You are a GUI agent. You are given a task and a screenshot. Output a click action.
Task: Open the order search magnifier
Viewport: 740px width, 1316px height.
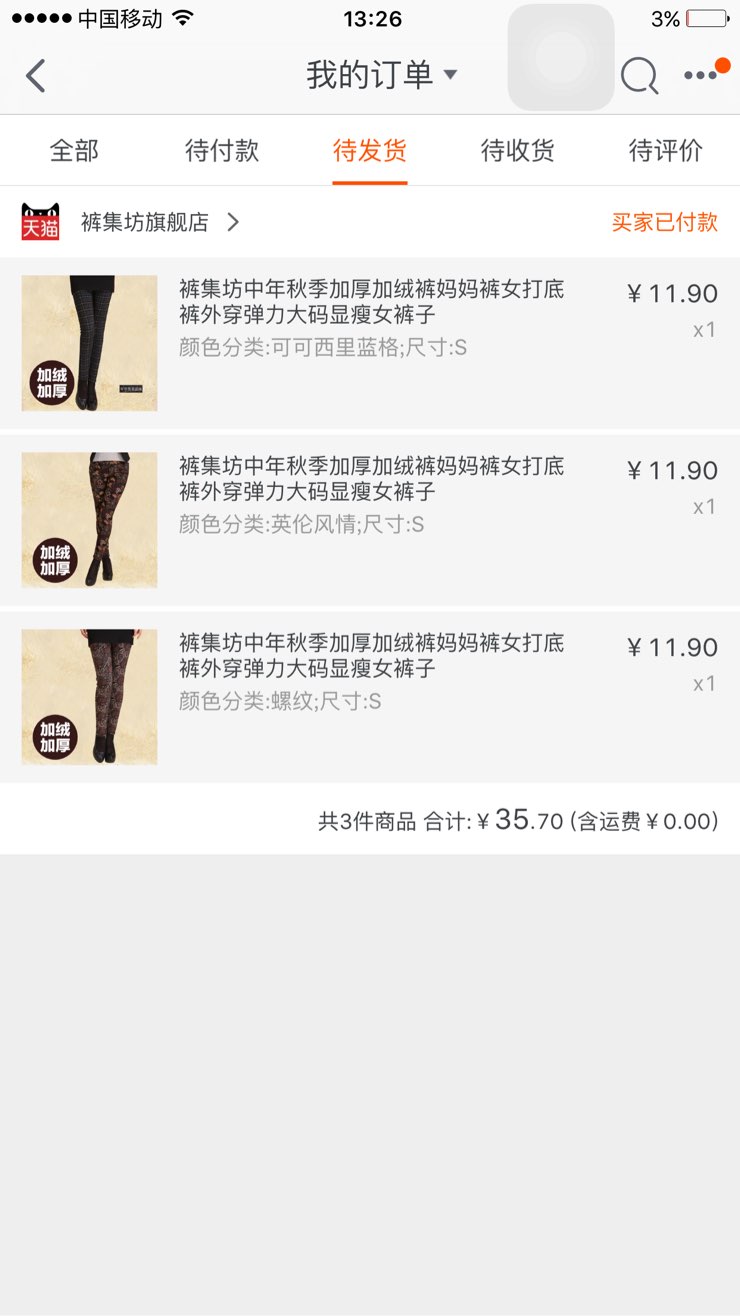[x=639, y=76]
